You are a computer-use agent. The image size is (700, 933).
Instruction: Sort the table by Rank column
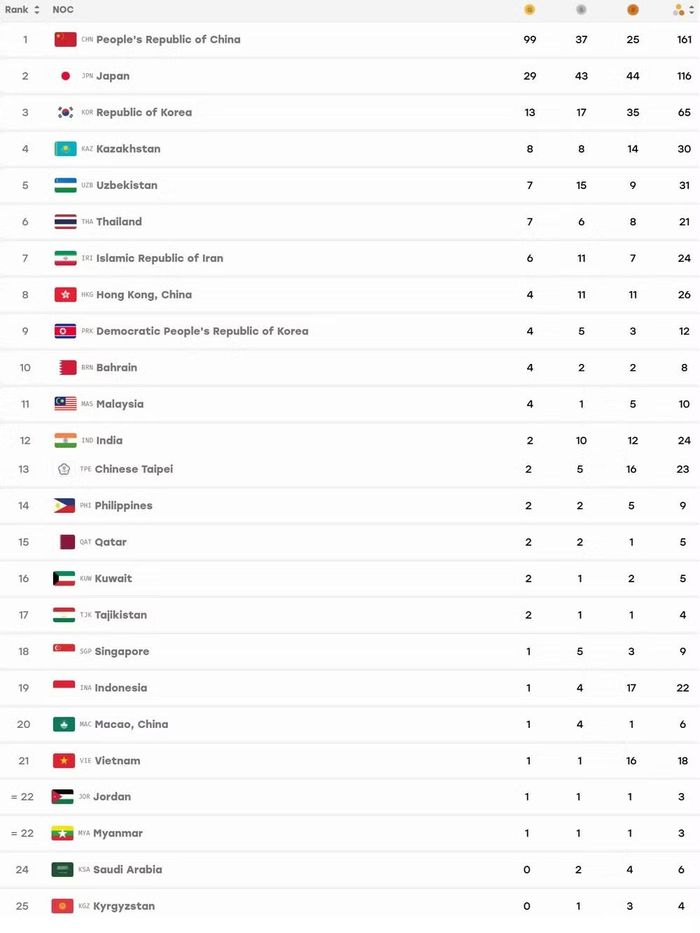(22, 10)
